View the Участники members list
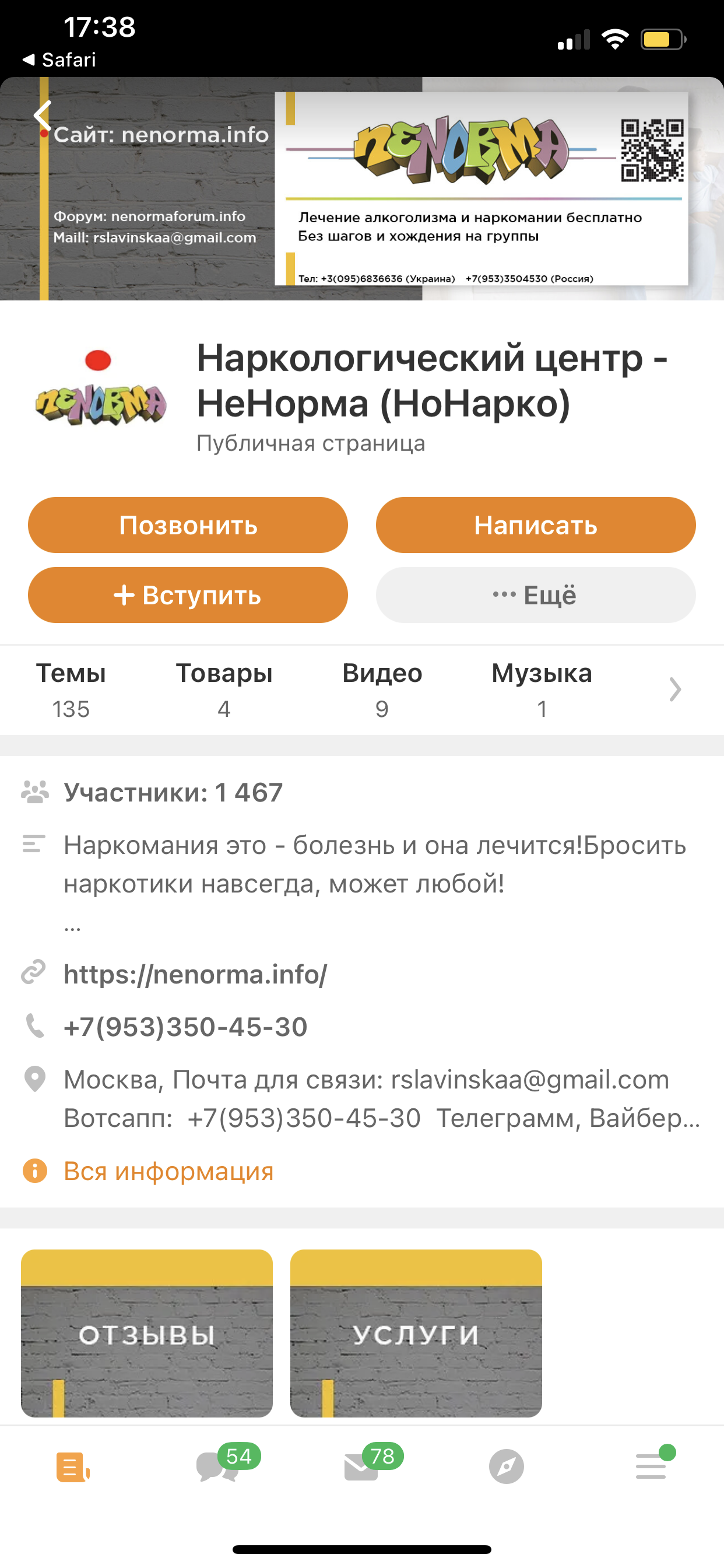The image size is (724, 1568). 173,793
